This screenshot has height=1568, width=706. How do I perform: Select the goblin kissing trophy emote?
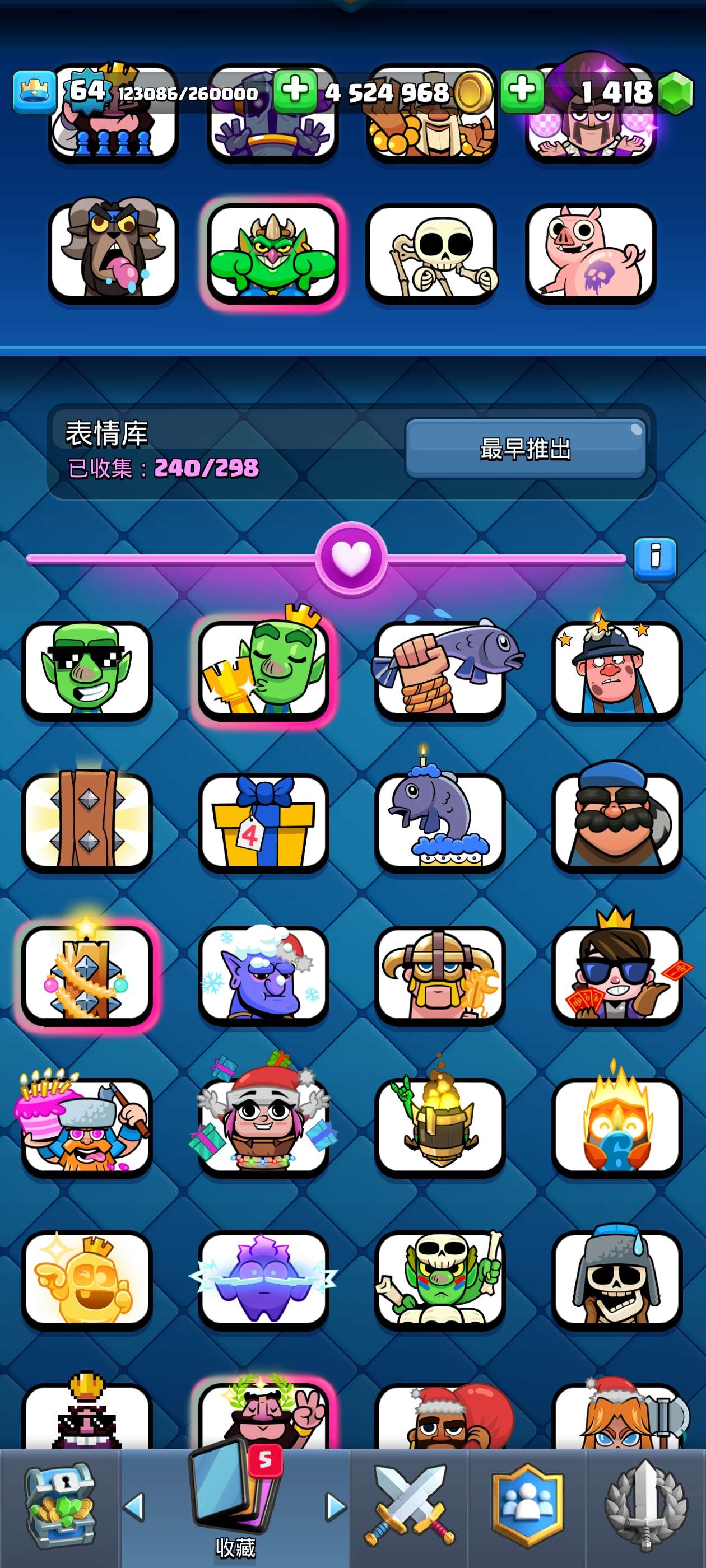click(263, 670)
